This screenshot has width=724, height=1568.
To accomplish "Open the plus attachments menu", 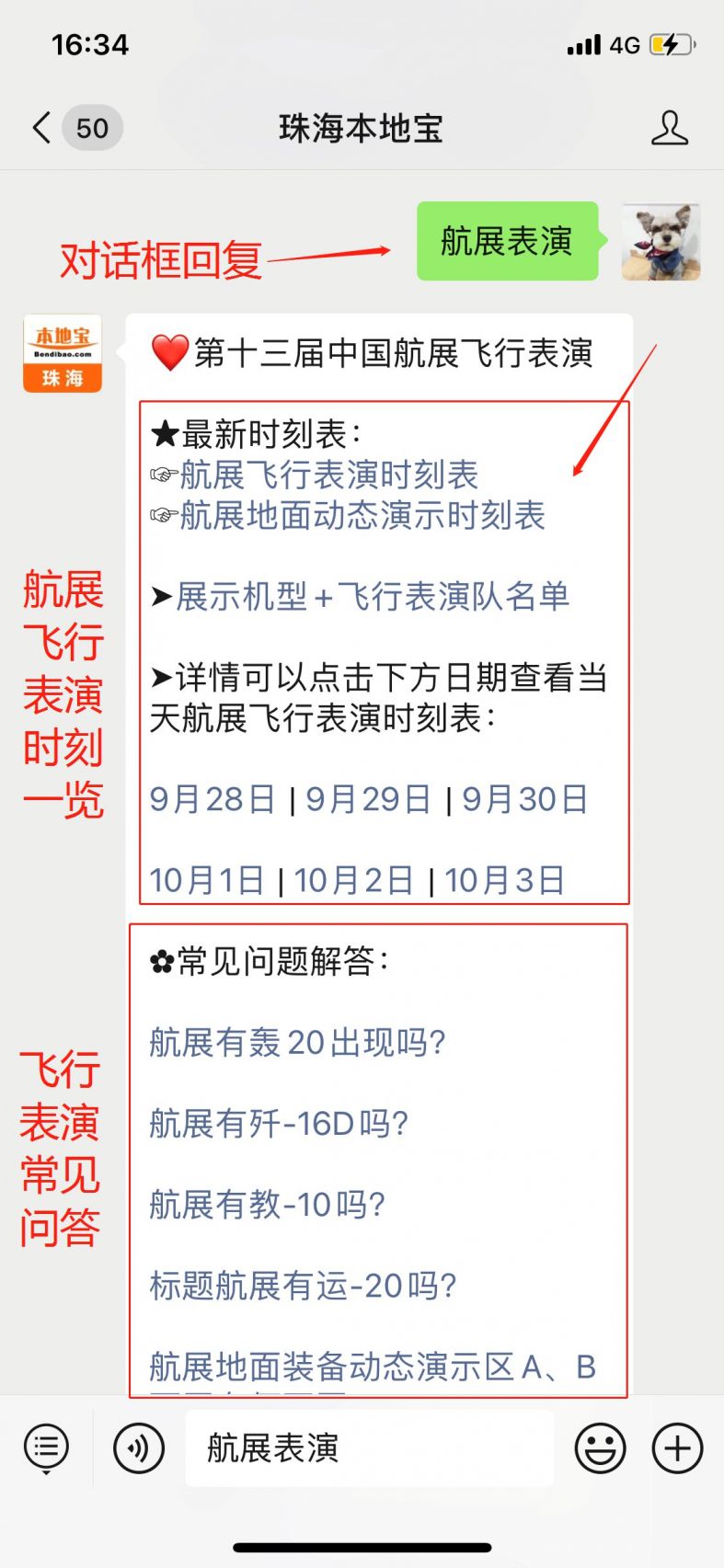I will pyautogui.click(x=677, y=1448).
